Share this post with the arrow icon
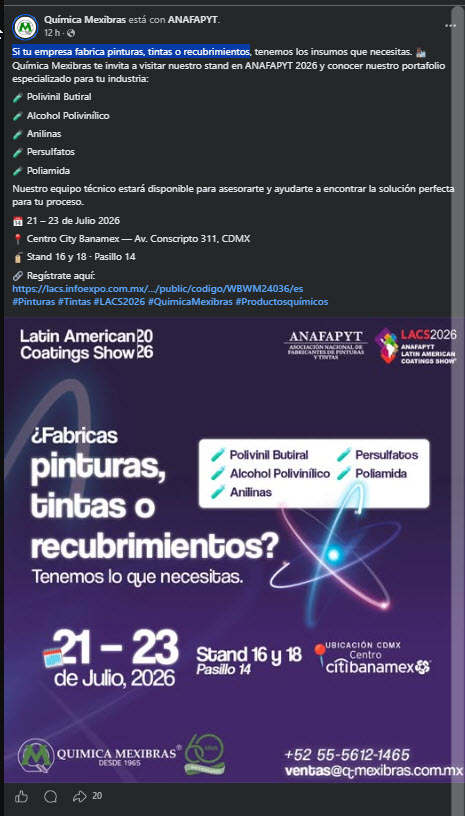 click(80, 796)
